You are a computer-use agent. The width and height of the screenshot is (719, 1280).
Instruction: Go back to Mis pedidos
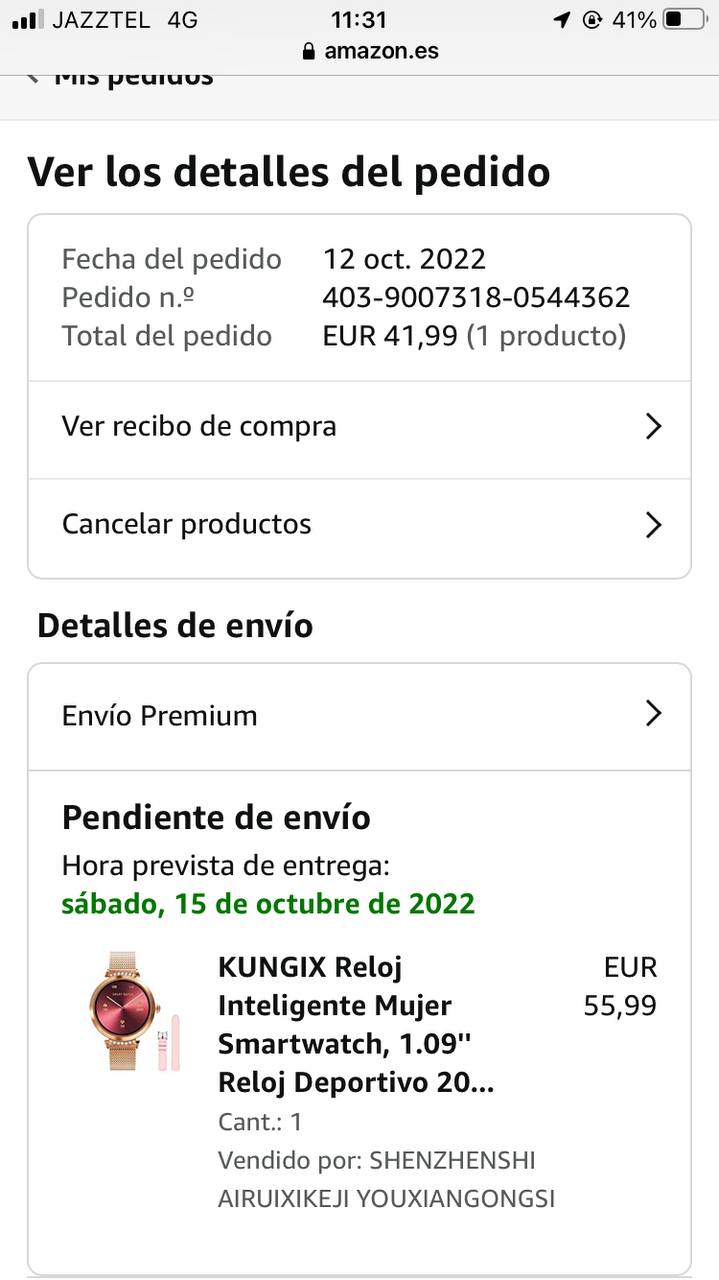point(120,78)
